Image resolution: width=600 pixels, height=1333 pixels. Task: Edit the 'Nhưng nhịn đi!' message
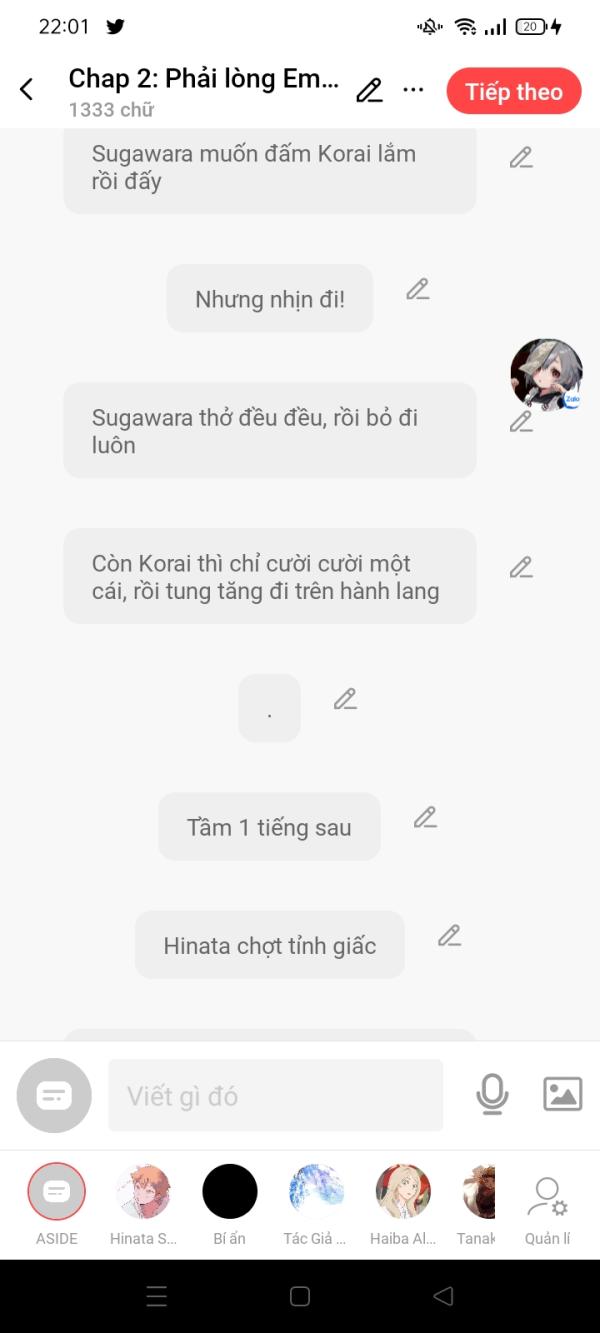(x=417, y=290)
